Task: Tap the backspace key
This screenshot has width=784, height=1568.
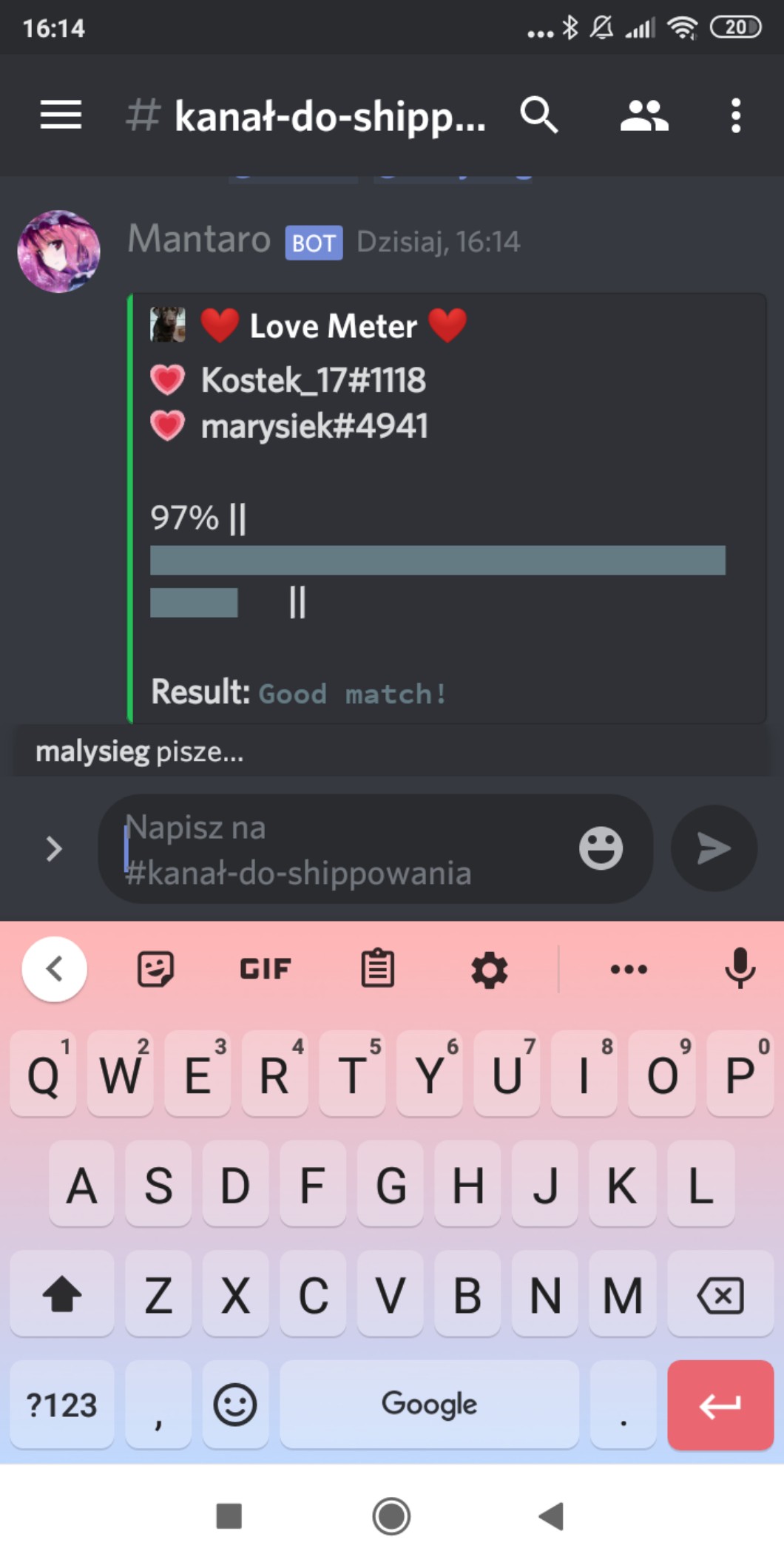Action: pos(720,1295)
